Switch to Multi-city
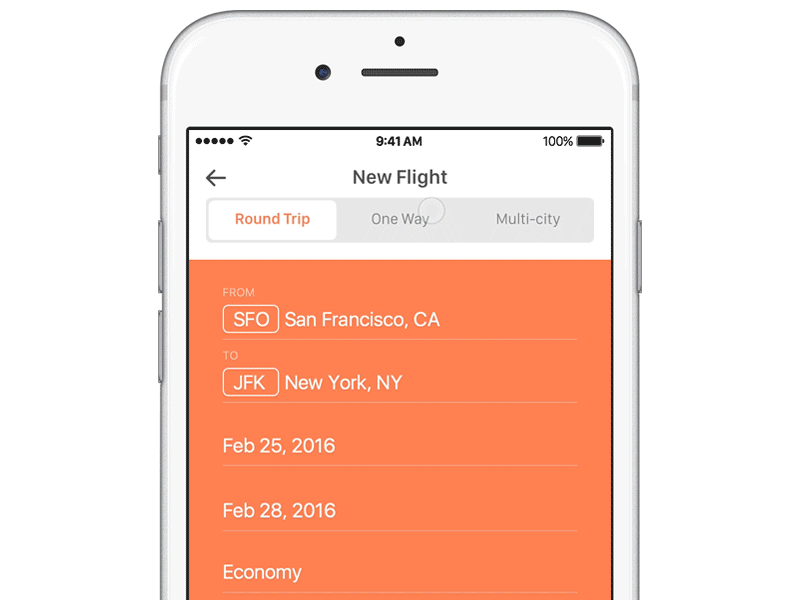 click(x=527, y=219)
